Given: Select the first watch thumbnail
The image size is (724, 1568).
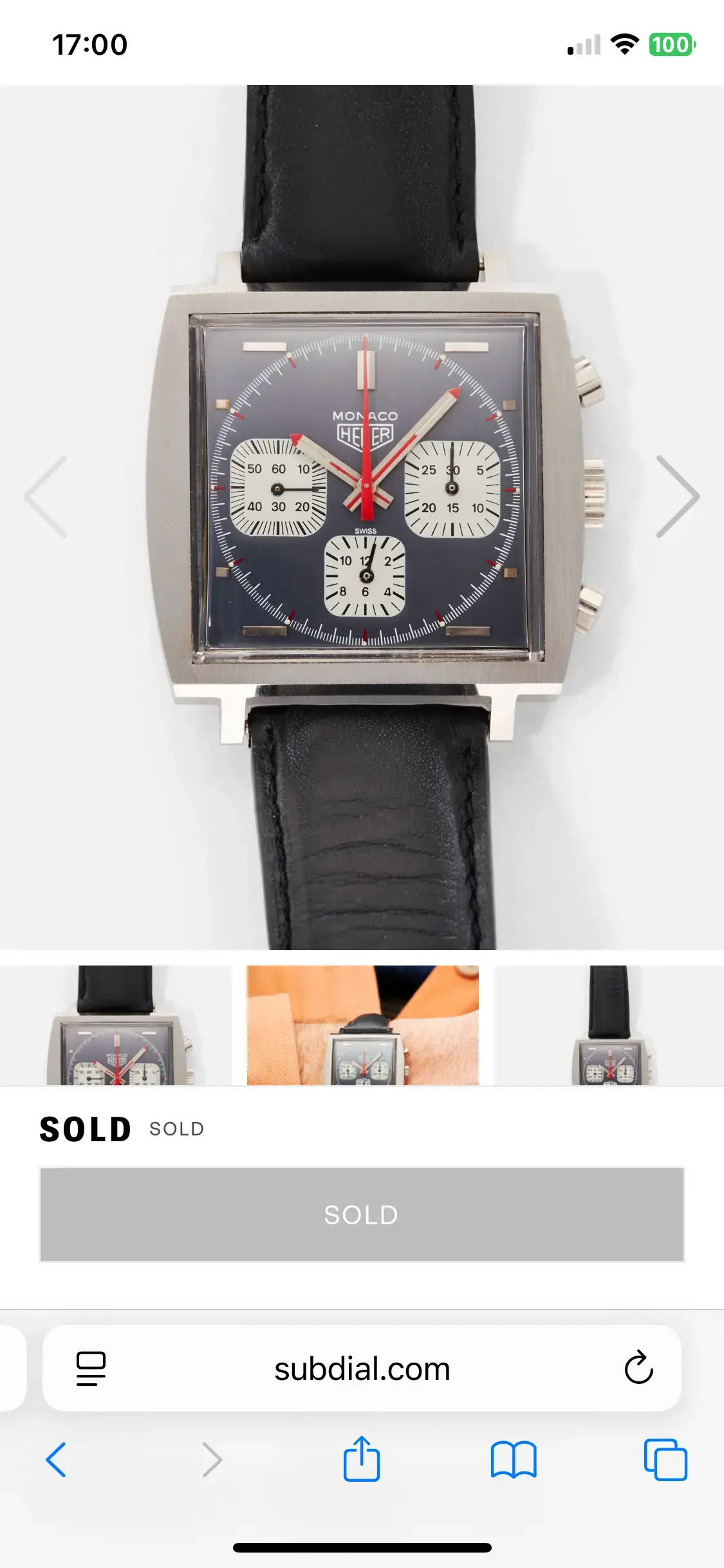Looking at the screenshot, I should [x=116, y=1025].
